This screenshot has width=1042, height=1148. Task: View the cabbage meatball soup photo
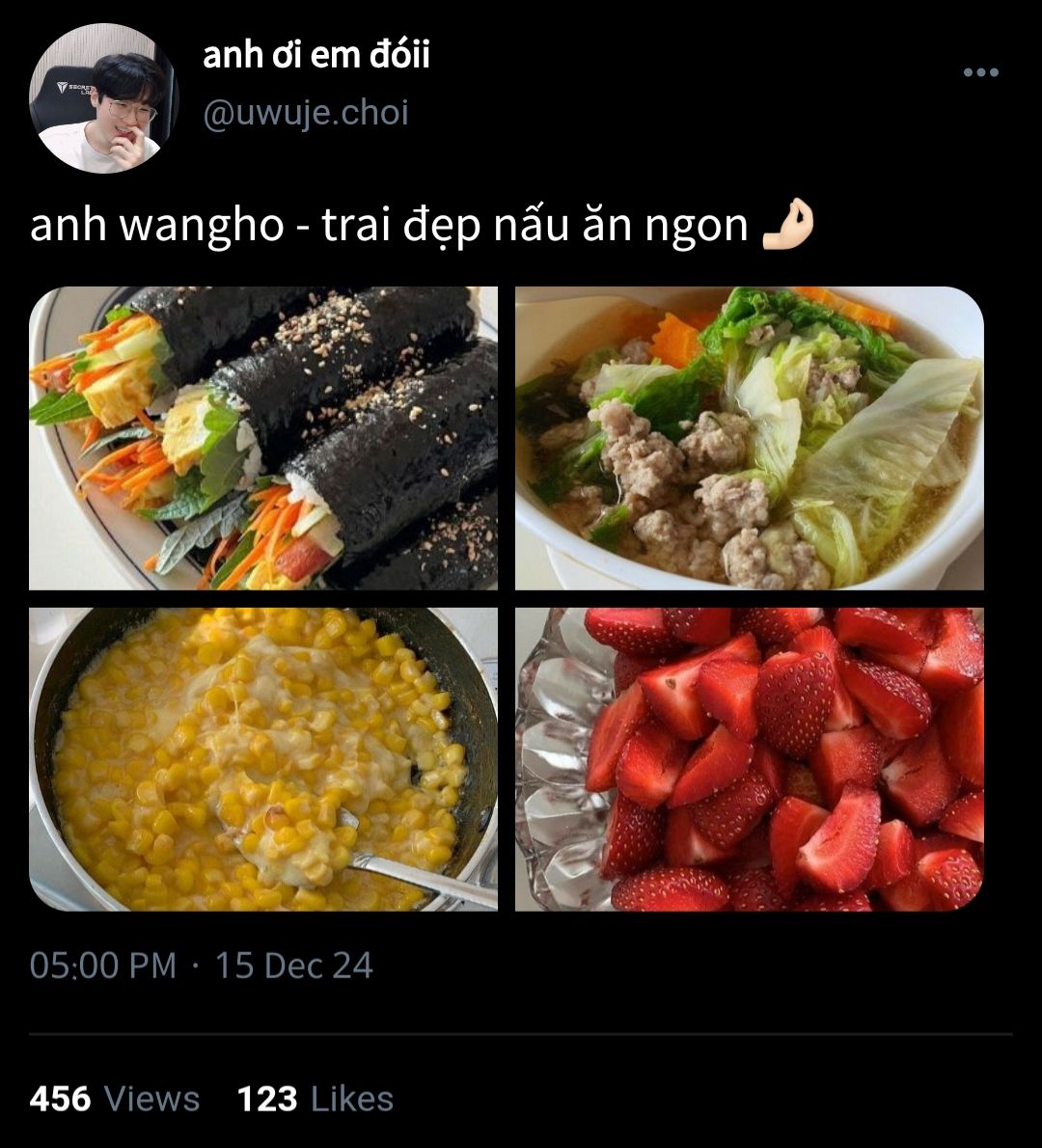[749, 438]
